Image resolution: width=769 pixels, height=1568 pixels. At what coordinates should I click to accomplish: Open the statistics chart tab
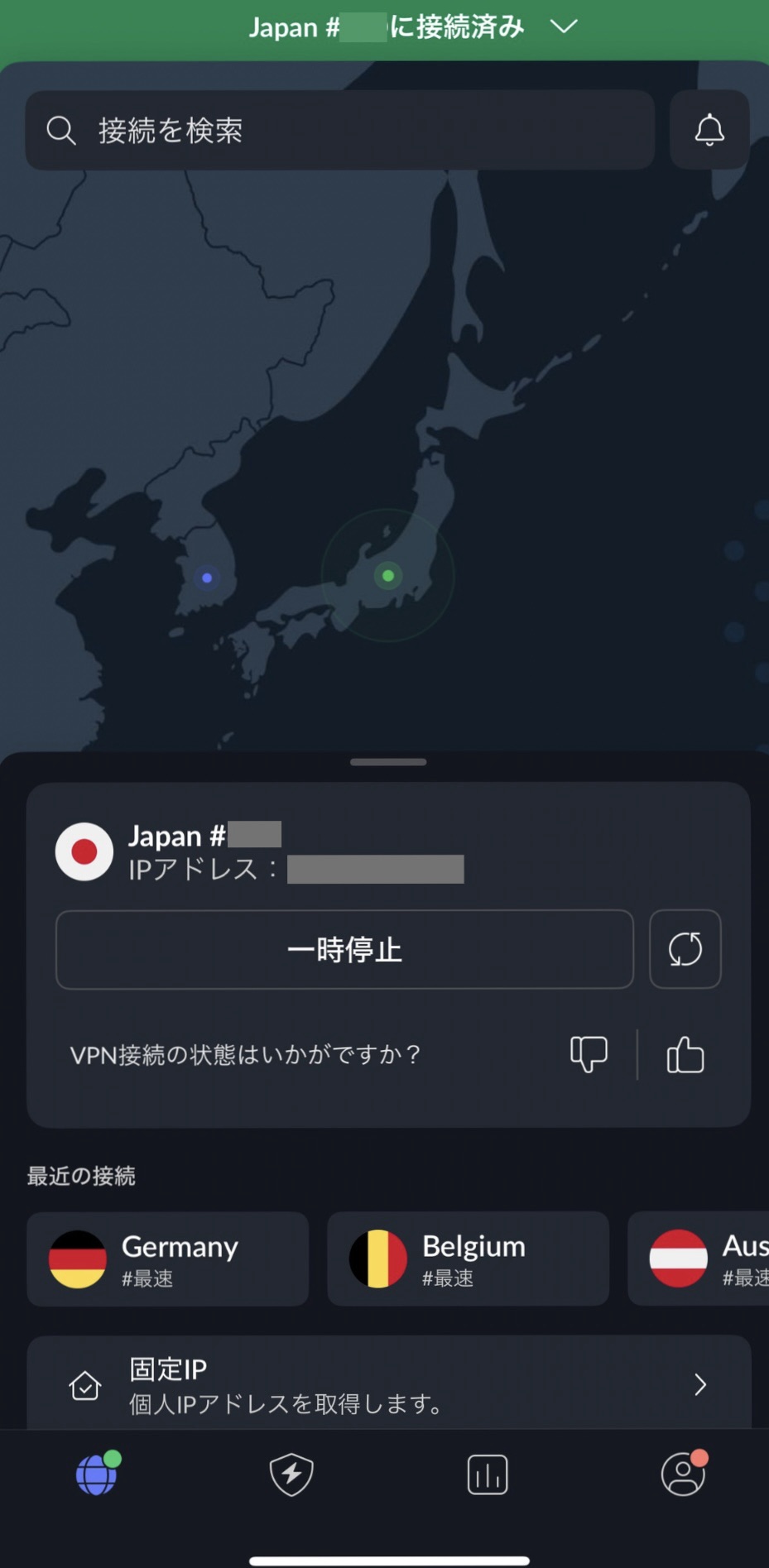pyautogui.click(x=488, y=1474)
